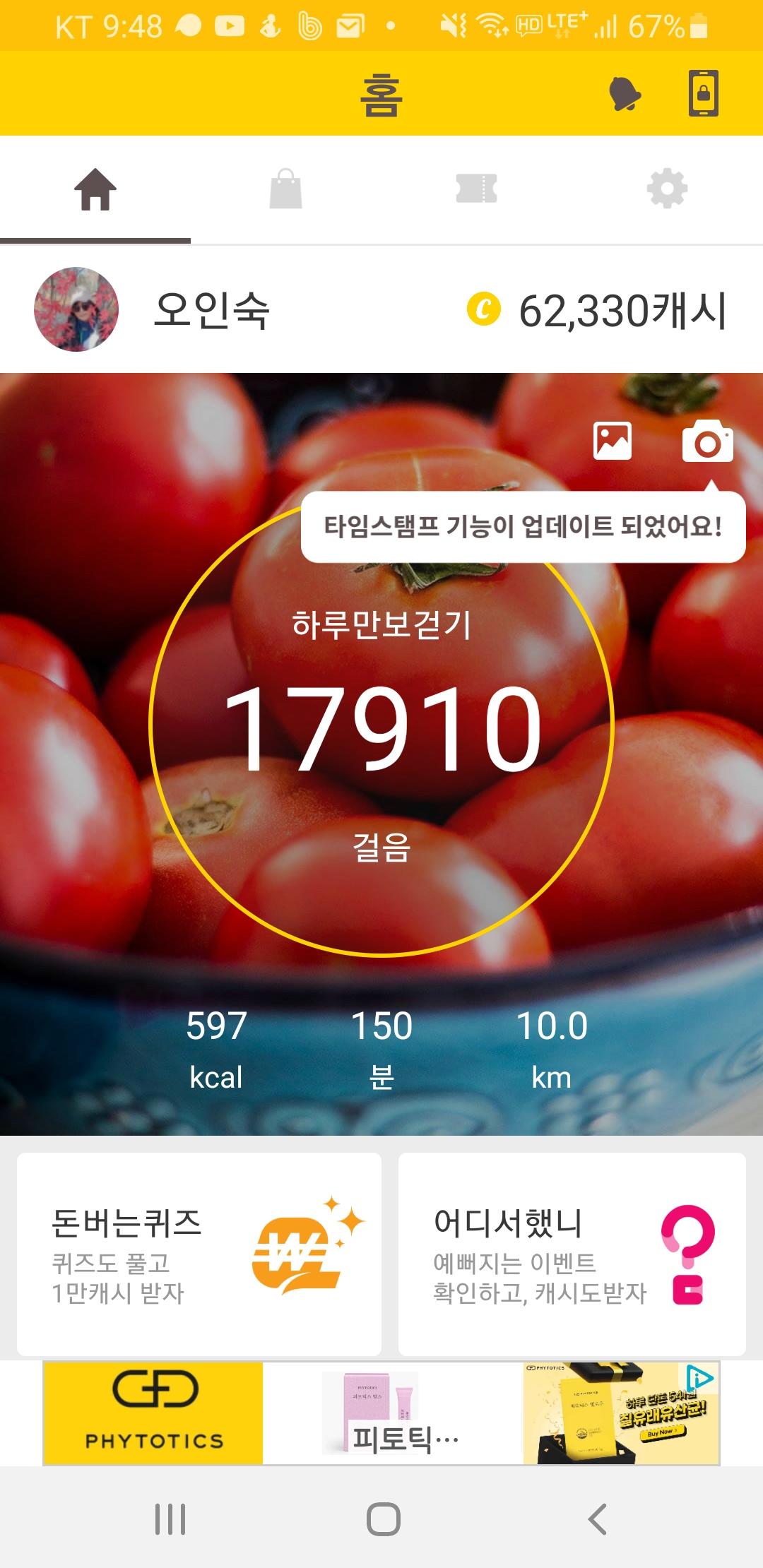Viewport: 763px width, 1568px height.
Task: View the 62,330캐시 balance details
Action: coord(597,311)
